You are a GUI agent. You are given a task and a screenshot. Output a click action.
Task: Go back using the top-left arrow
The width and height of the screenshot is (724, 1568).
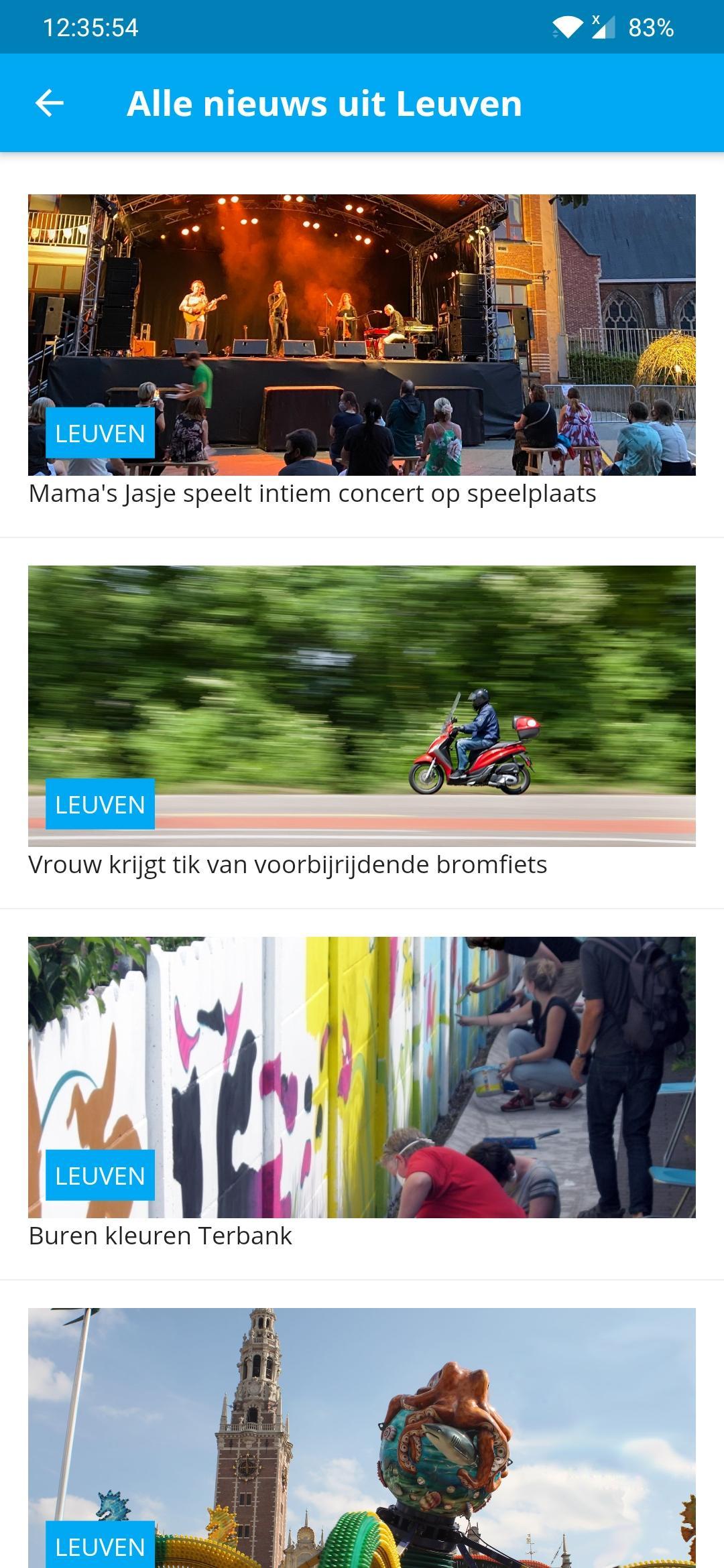coord(50,103)
